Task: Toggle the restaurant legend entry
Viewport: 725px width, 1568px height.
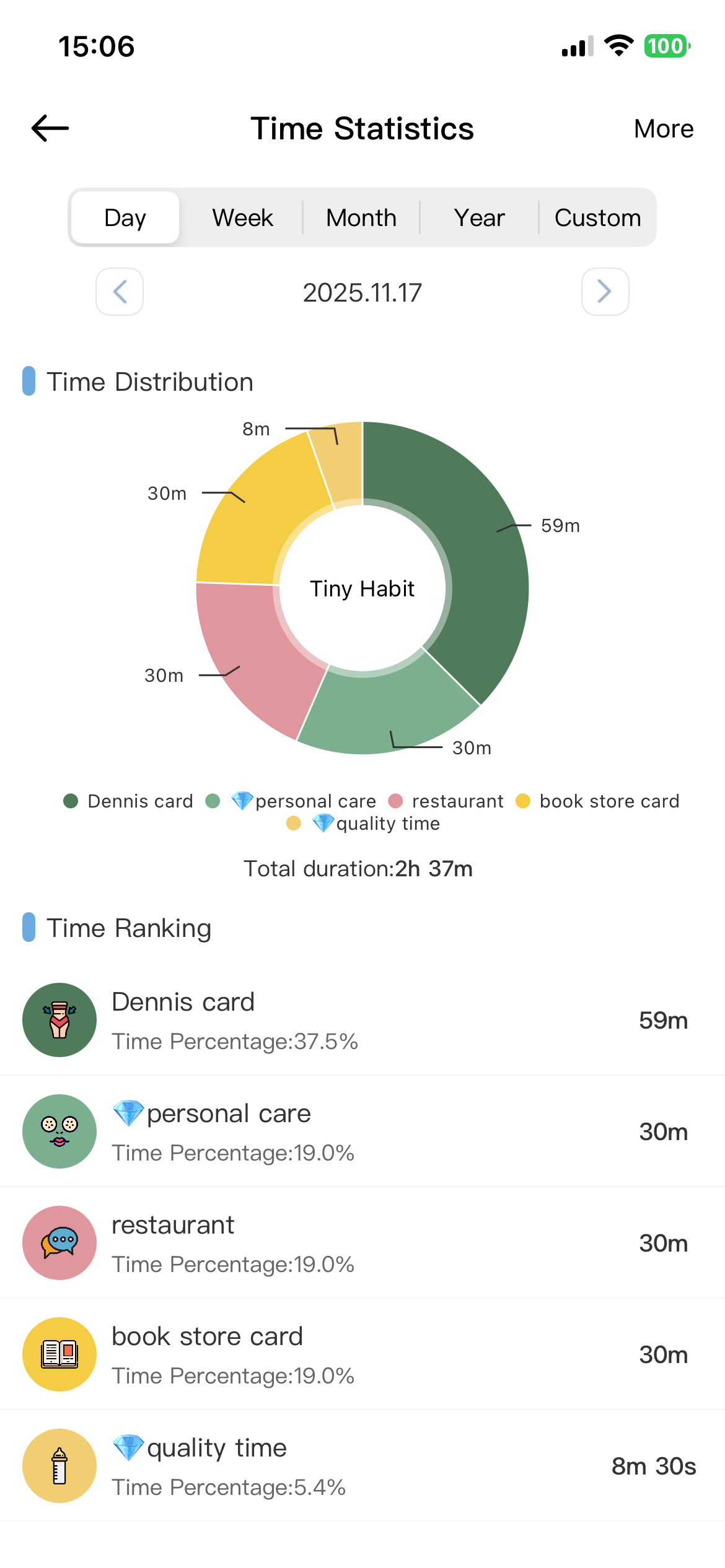Action: pyautogui.click(x=447, y=801)
